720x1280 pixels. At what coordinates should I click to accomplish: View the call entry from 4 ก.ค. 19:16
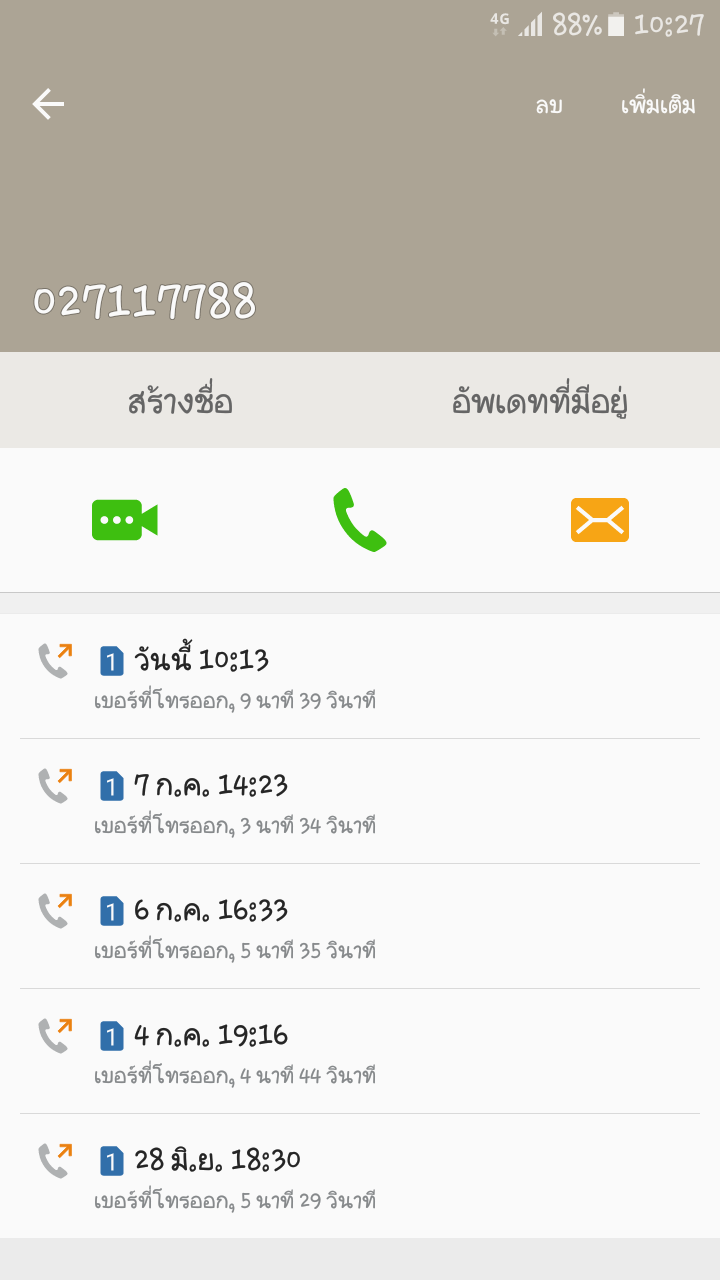(x=360, y=1051)
